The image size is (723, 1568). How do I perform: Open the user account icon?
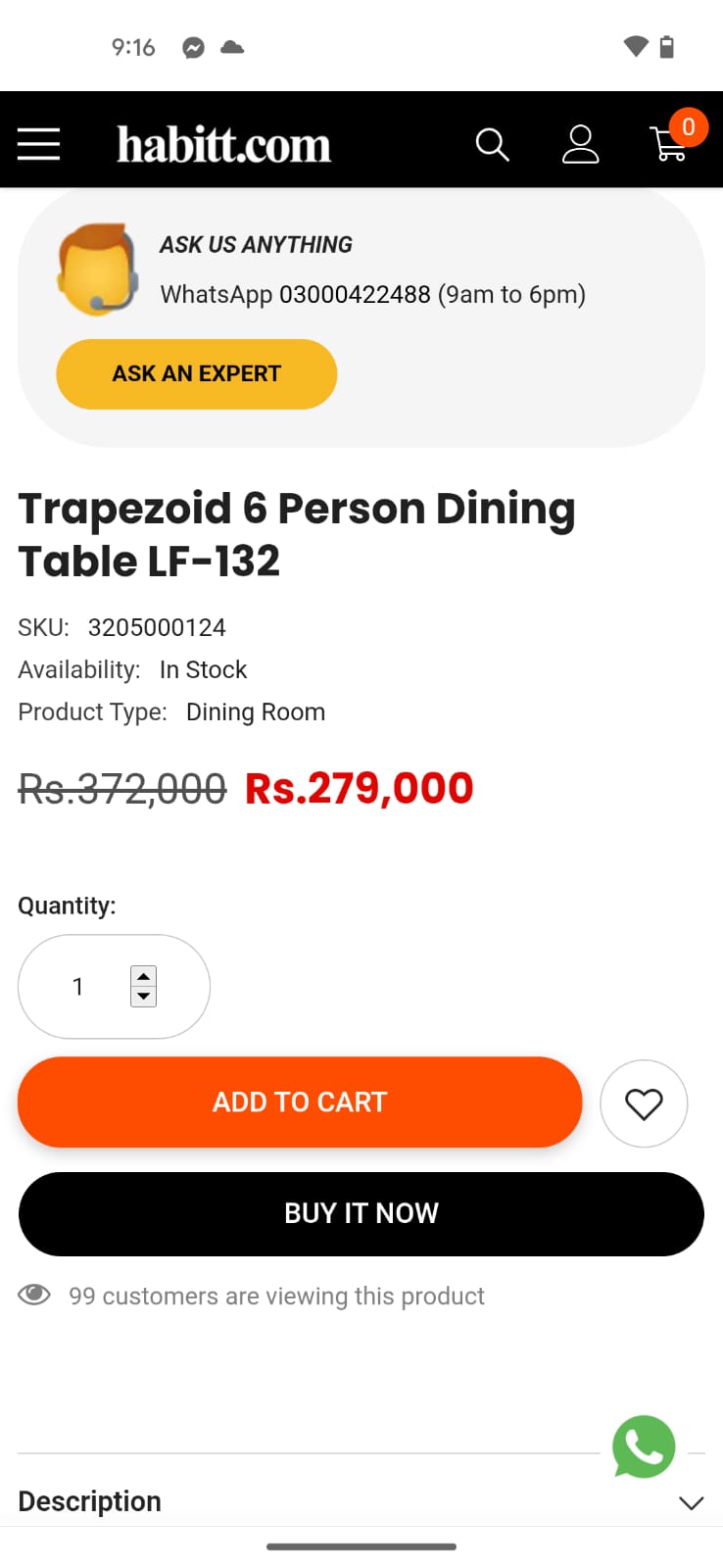[580, 144]
